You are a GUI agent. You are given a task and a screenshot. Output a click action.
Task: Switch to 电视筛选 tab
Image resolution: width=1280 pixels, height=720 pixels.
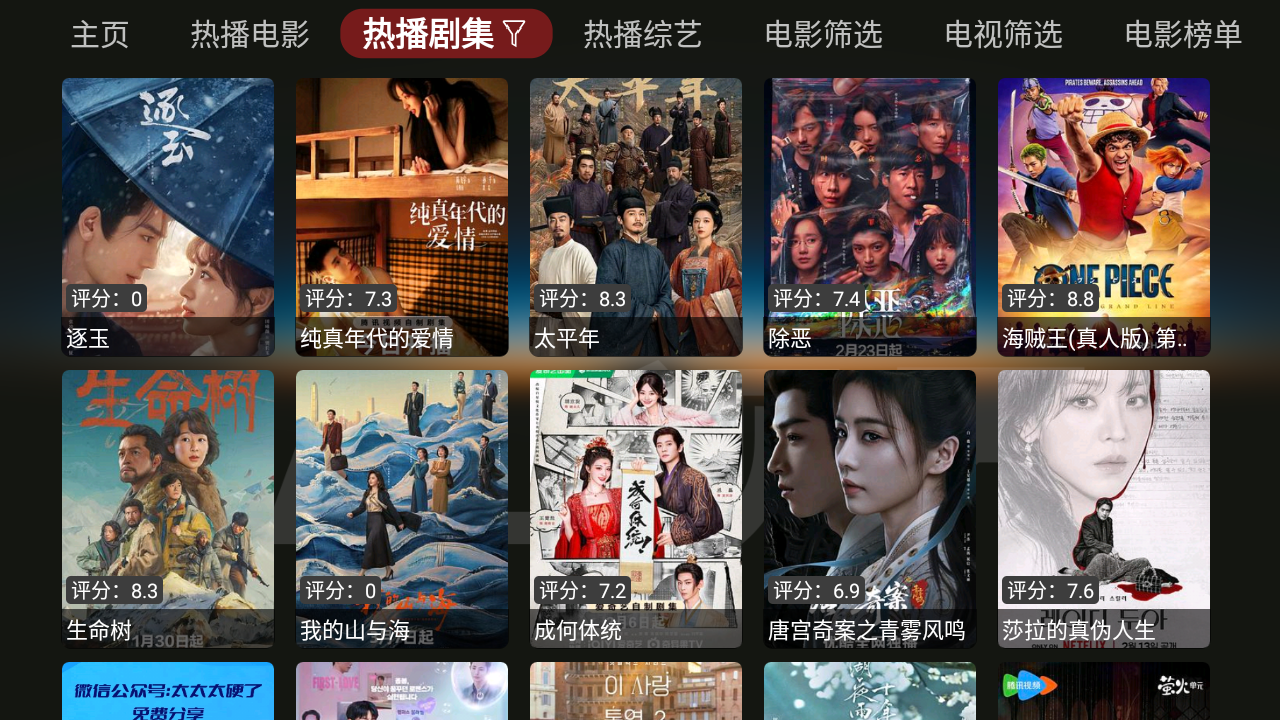click(1003, 35)
